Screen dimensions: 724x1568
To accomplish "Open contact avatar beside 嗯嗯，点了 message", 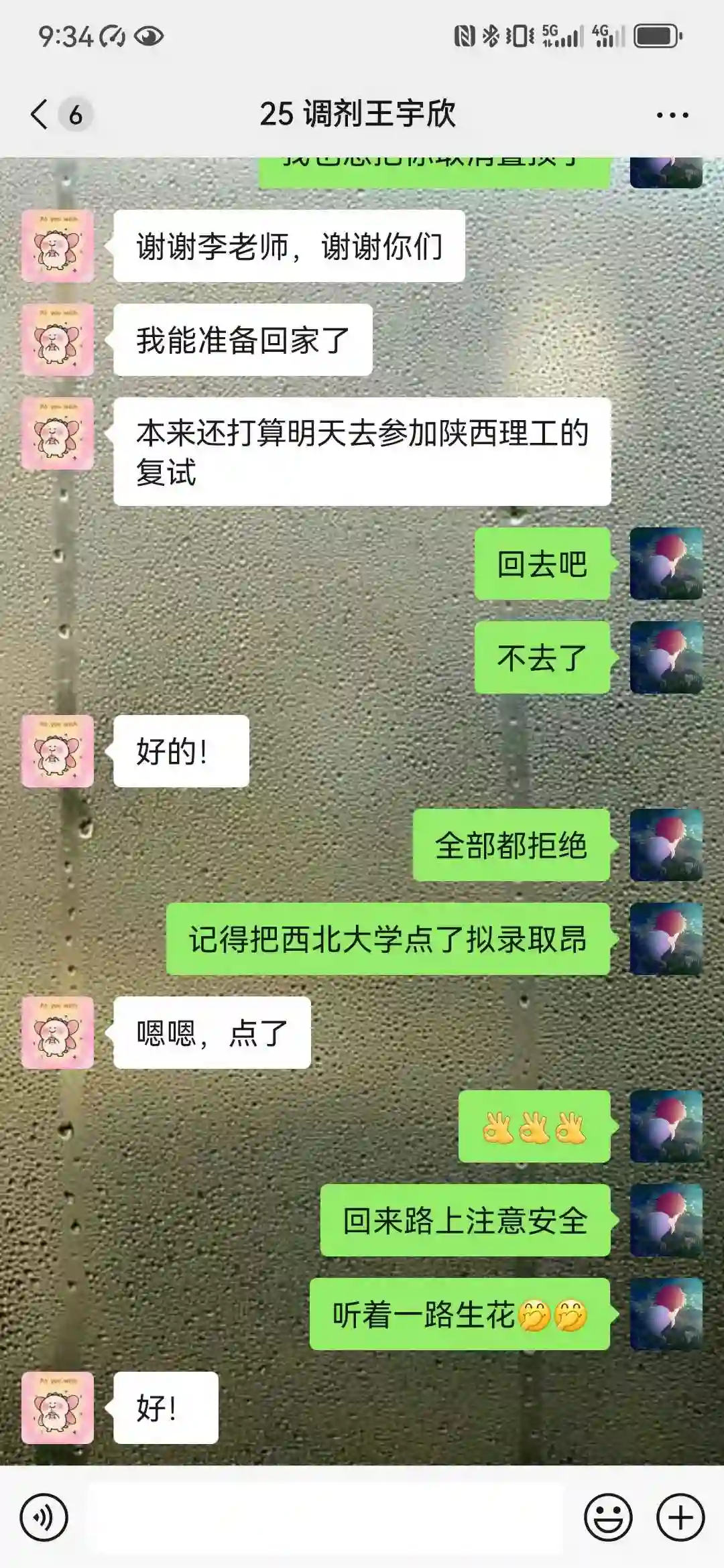I will 58,1032.
